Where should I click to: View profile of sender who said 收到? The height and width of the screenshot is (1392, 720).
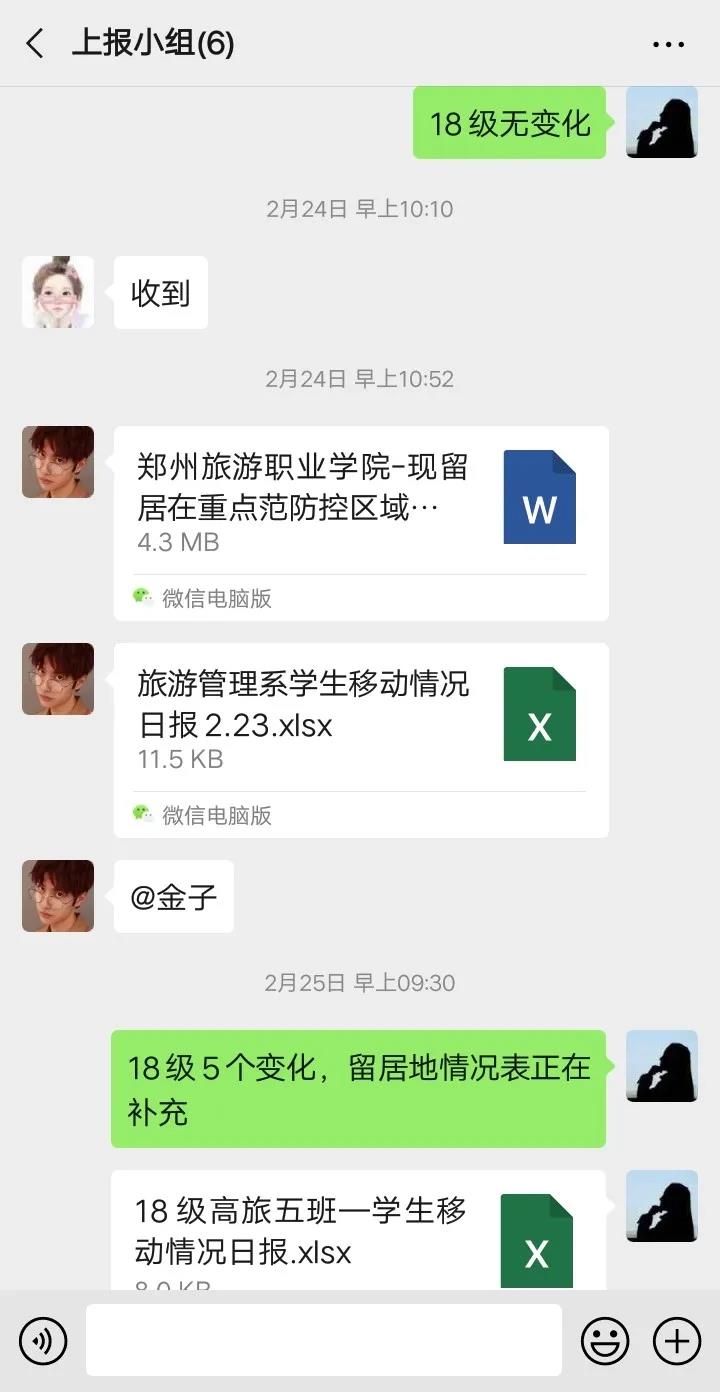(58, 292)
